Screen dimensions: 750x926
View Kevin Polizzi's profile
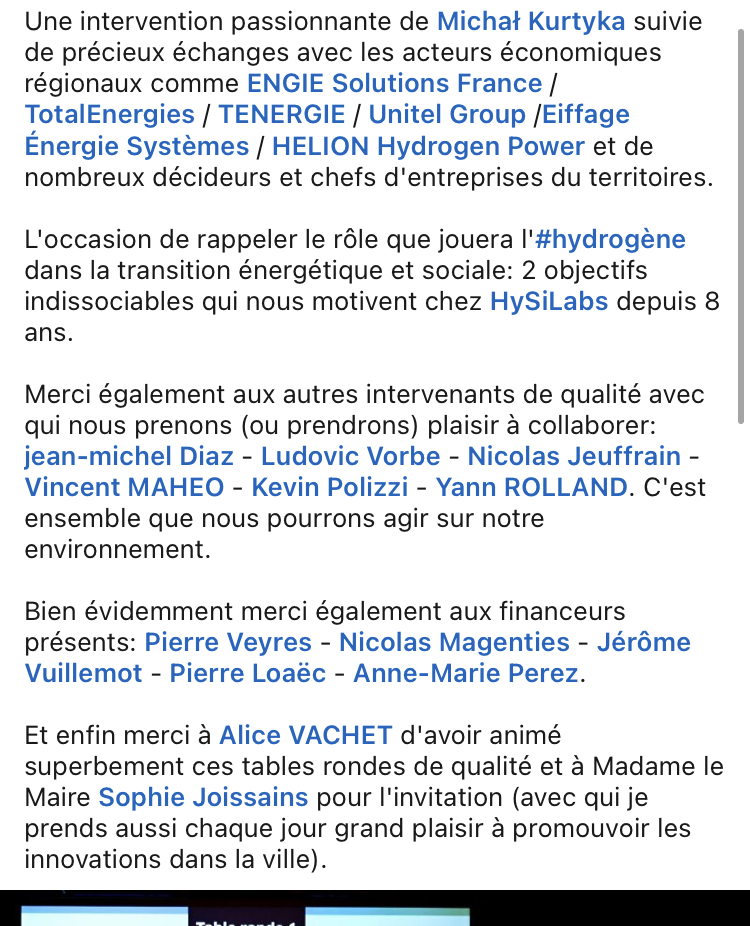pos(330,488)
